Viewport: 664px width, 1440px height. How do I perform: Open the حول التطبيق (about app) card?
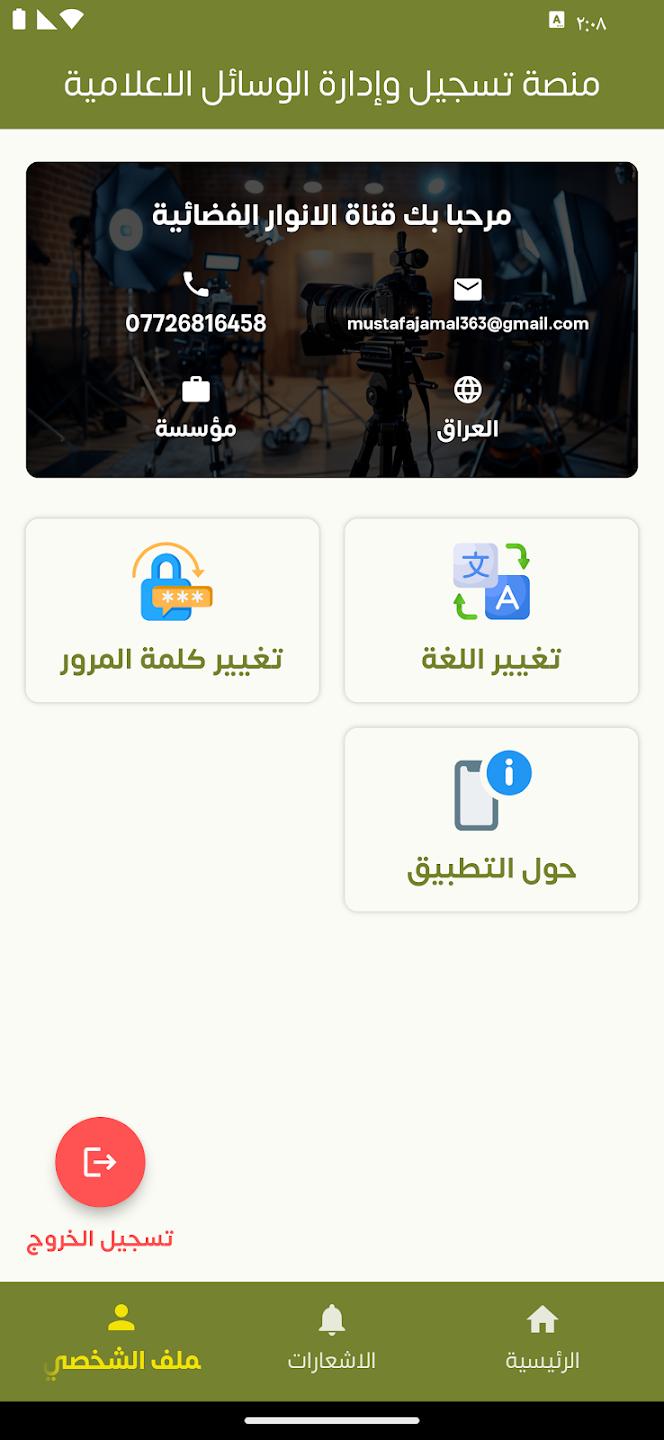(x=491, y=819)
